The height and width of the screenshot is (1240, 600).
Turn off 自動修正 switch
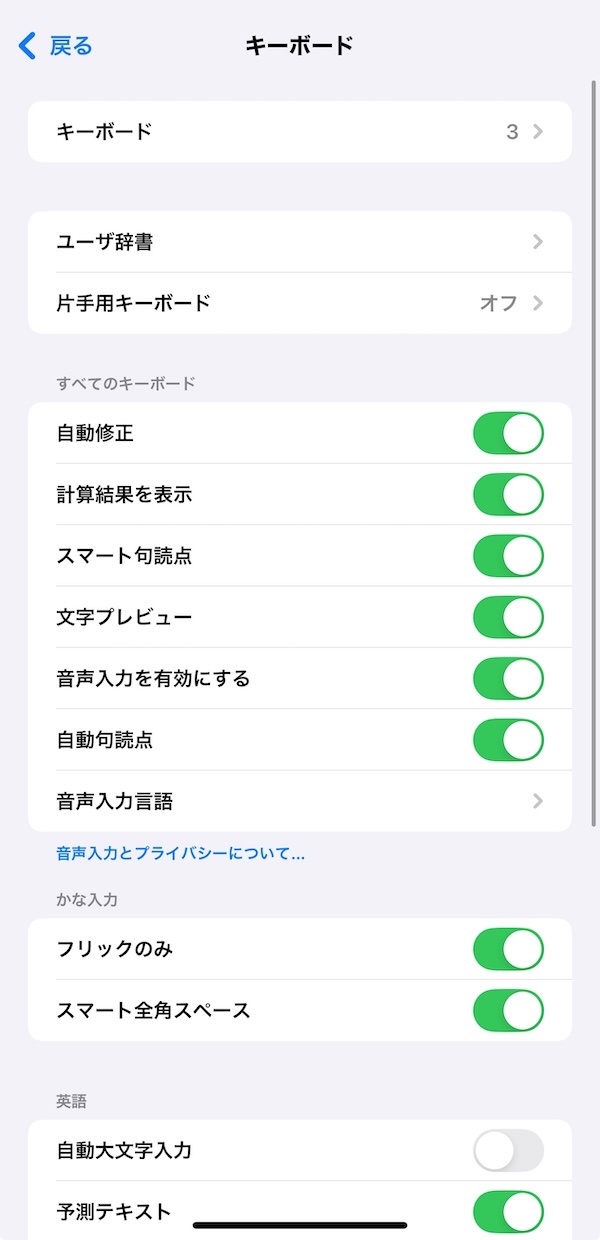pos(508,433)
